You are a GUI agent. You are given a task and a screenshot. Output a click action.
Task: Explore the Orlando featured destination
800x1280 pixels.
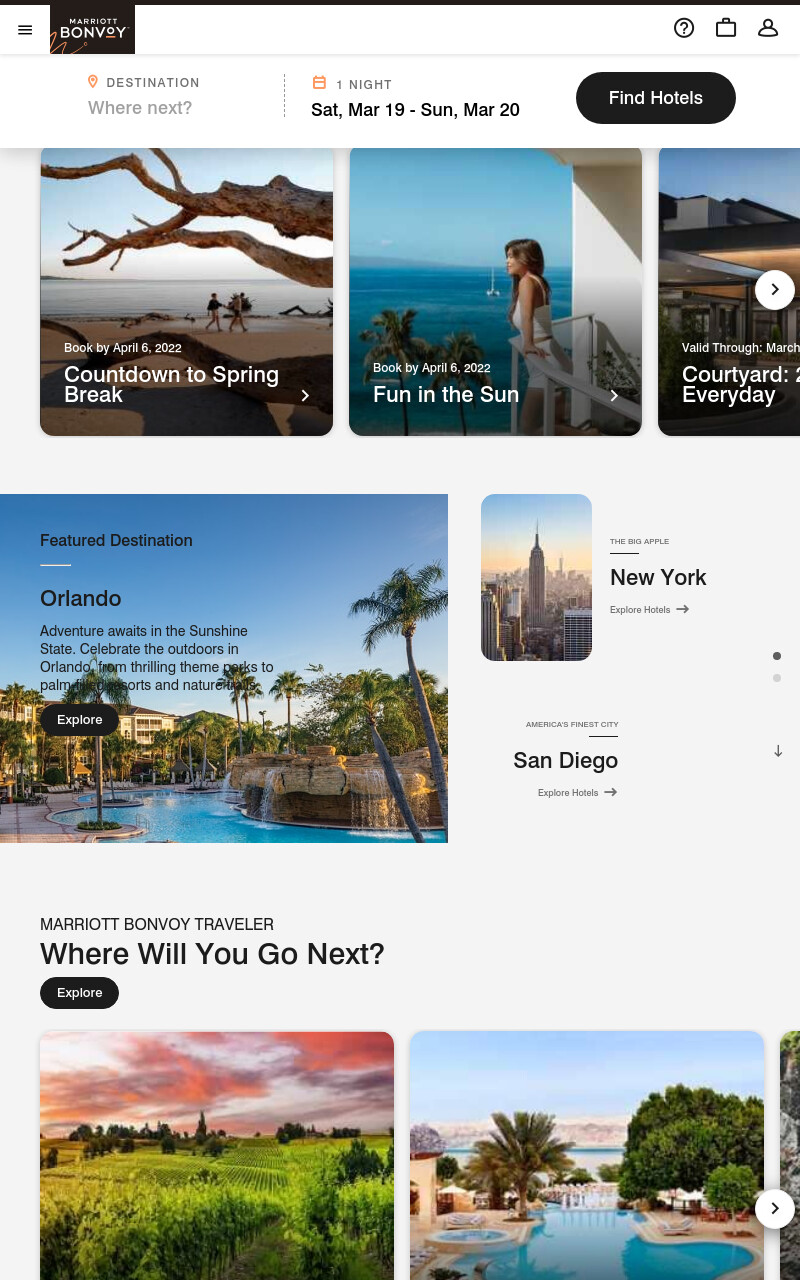[x=79, y=720]
